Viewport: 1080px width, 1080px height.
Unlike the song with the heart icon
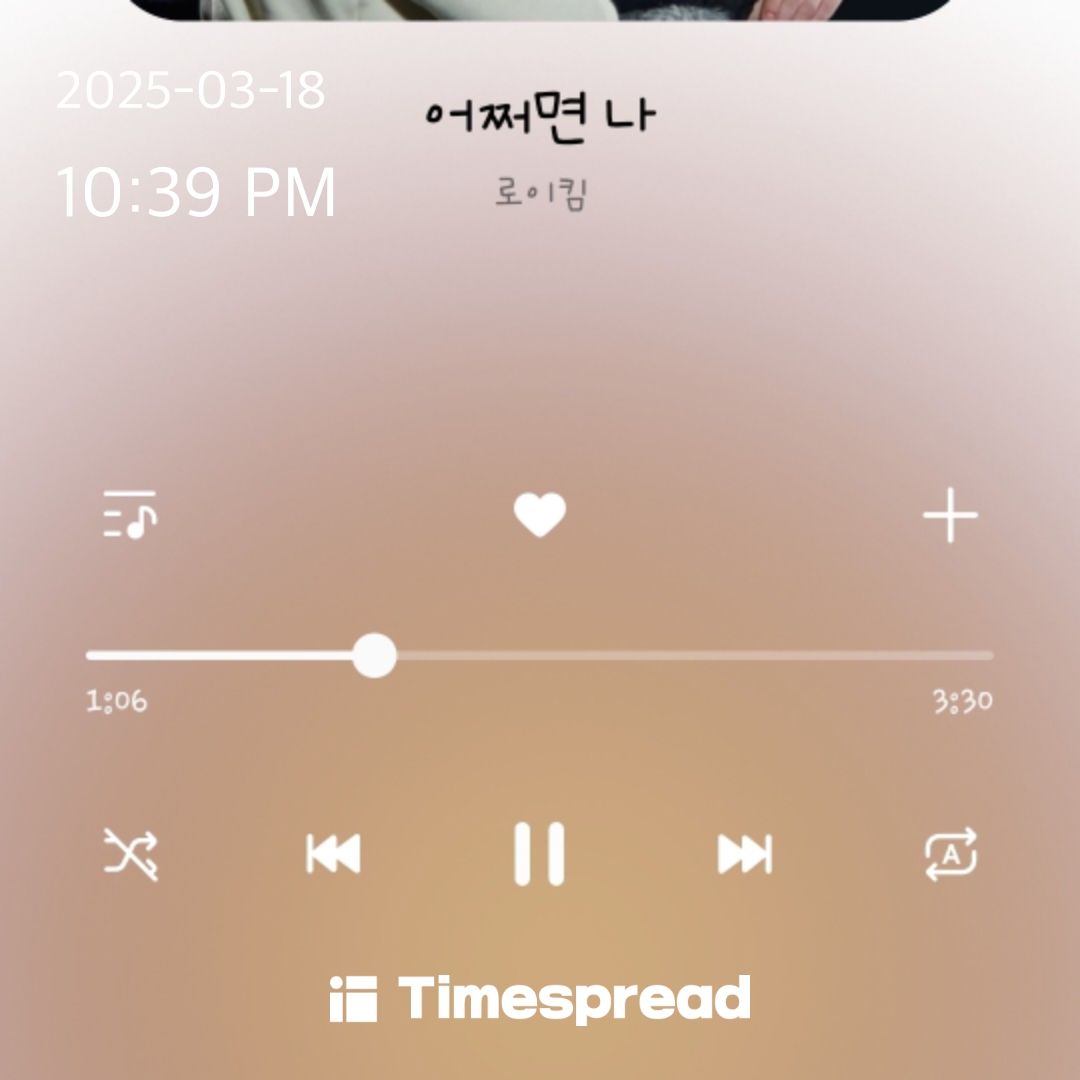540,516
